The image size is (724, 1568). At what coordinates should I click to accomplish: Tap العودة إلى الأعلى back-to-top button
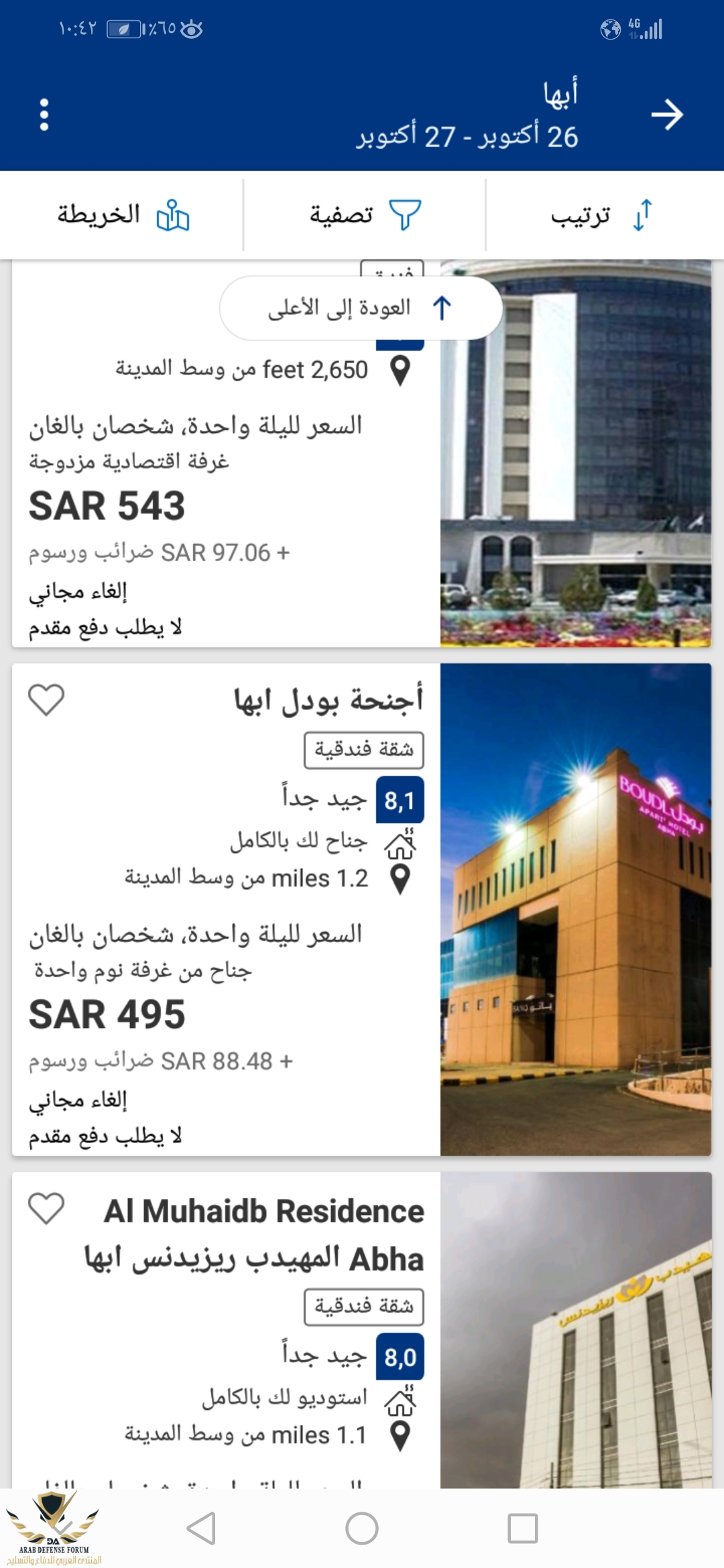pos(361,308)
